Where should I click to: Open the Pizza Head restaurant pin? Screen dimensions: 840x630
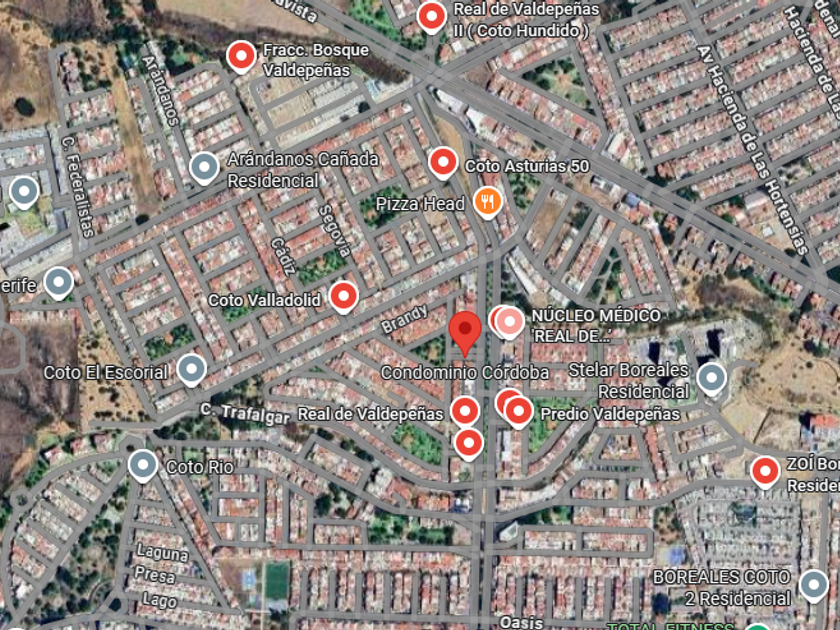pos(487,202)
